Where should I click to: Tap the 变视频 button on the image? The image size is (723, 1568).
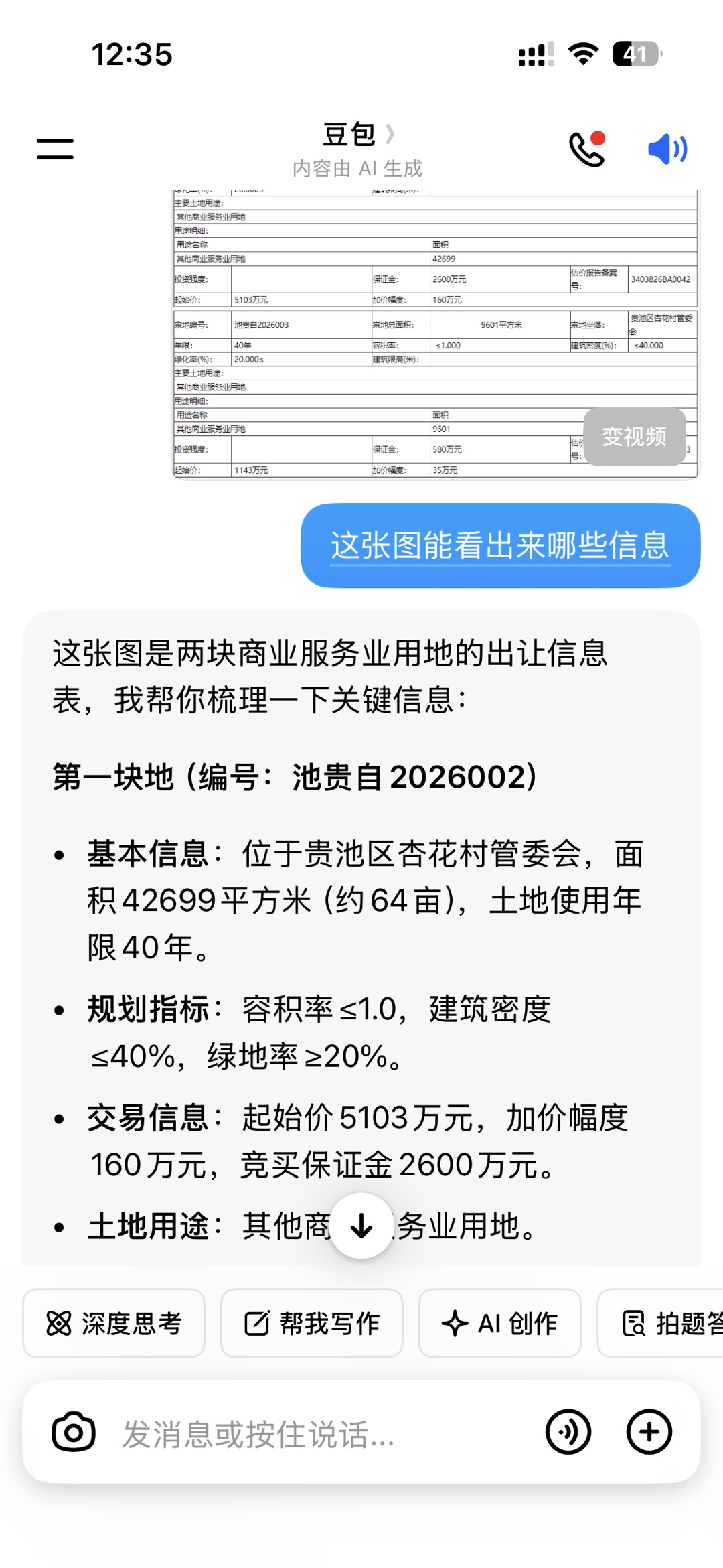(x=634, y=437)
